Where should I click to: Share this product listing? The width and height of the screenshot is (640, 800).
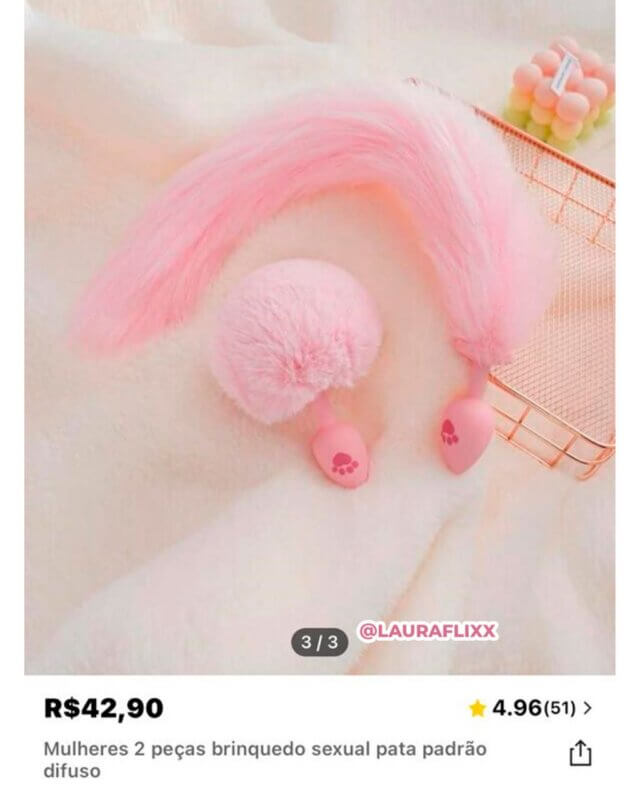click(x=580, y=754)
